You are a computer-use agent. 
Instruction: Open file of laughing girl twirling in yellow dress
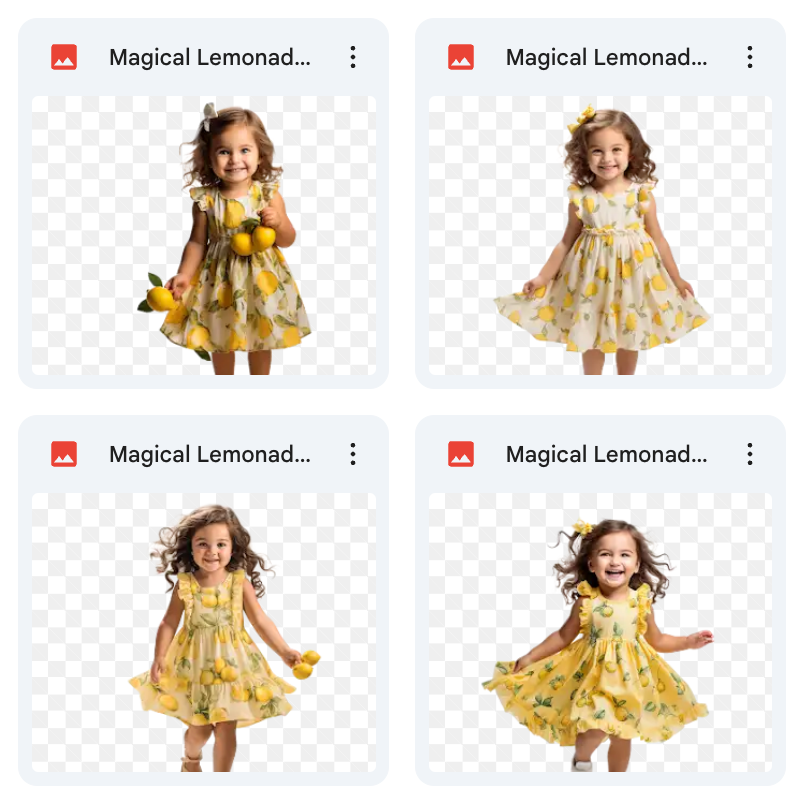tap(600, 632)
